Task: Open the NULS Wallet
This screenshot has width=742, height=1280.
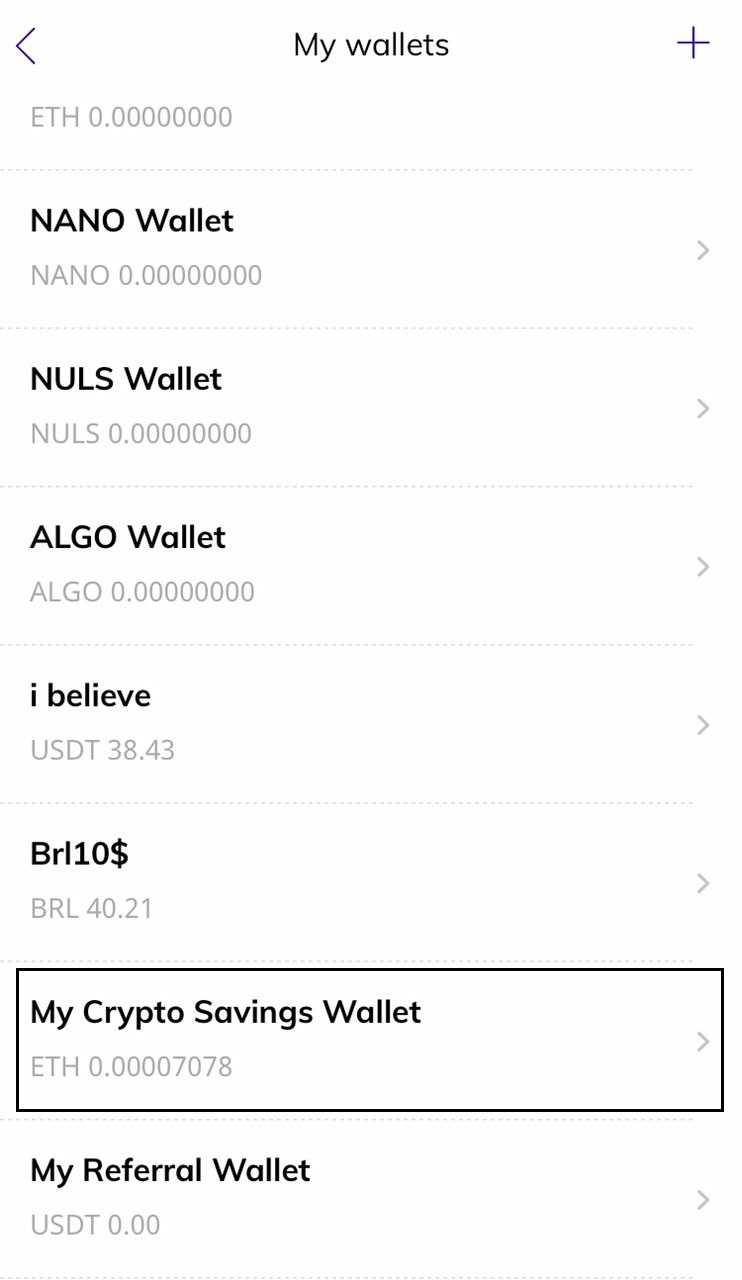Action: click(371, 408)
